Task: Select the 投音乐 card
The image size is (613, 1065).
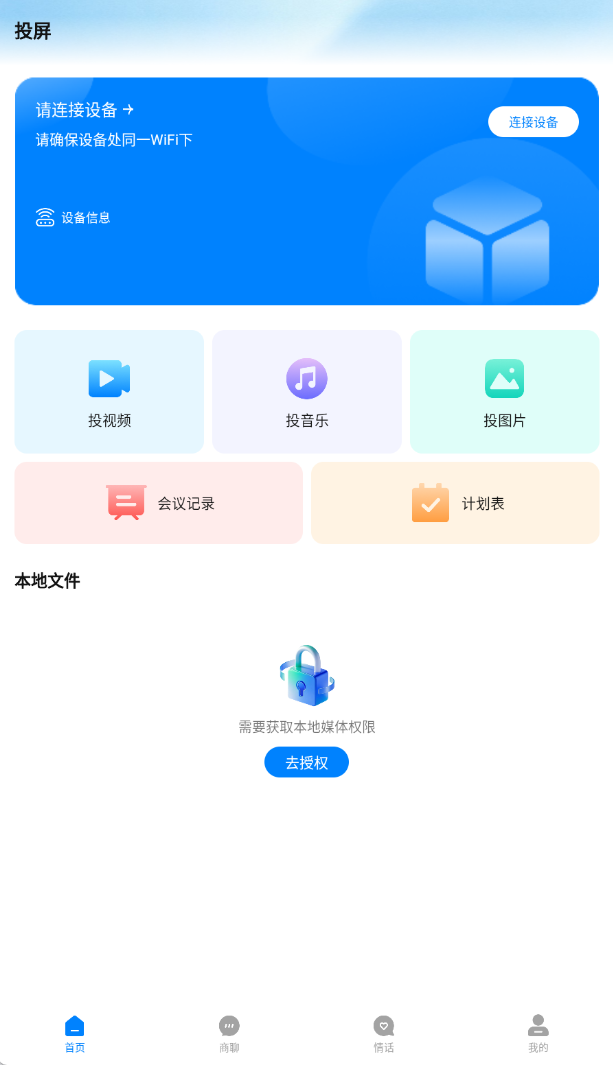Action: click(307, 392)
